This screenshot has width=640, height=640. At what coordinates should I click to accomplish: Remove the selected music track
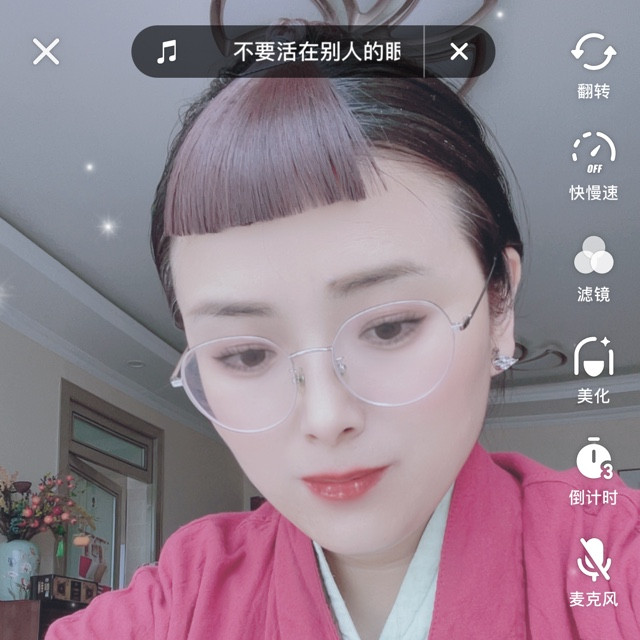[x=459, y=52]
